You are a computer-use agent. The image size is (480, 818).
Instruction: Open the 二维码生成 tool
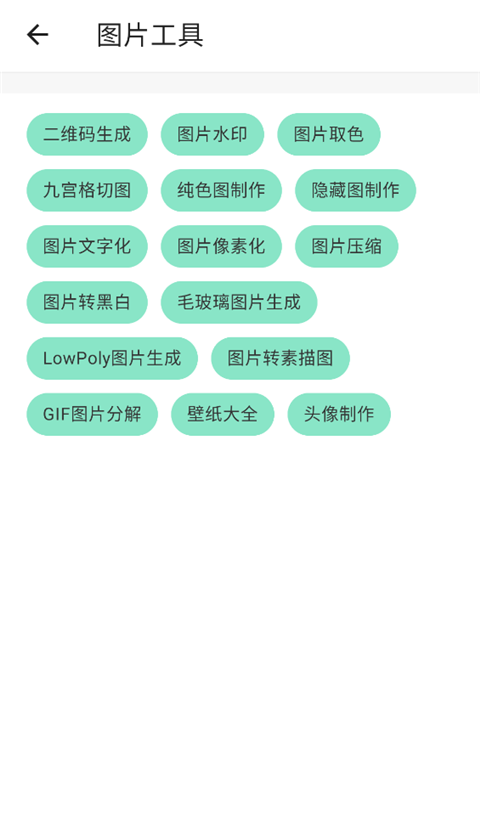pyautogui.click(x=87, y=134)
